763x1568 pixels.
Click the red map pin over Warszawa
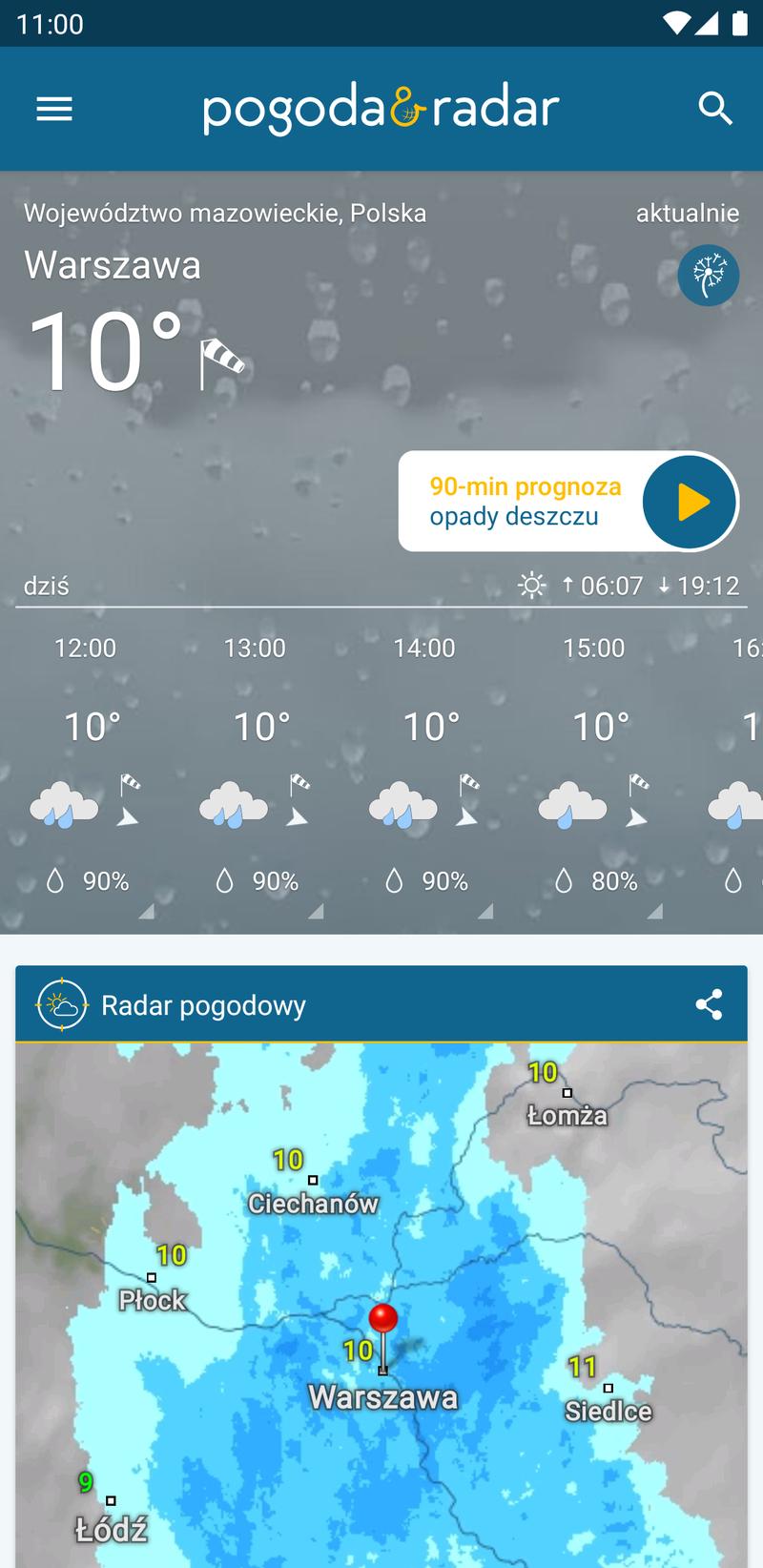[381, 1318]
